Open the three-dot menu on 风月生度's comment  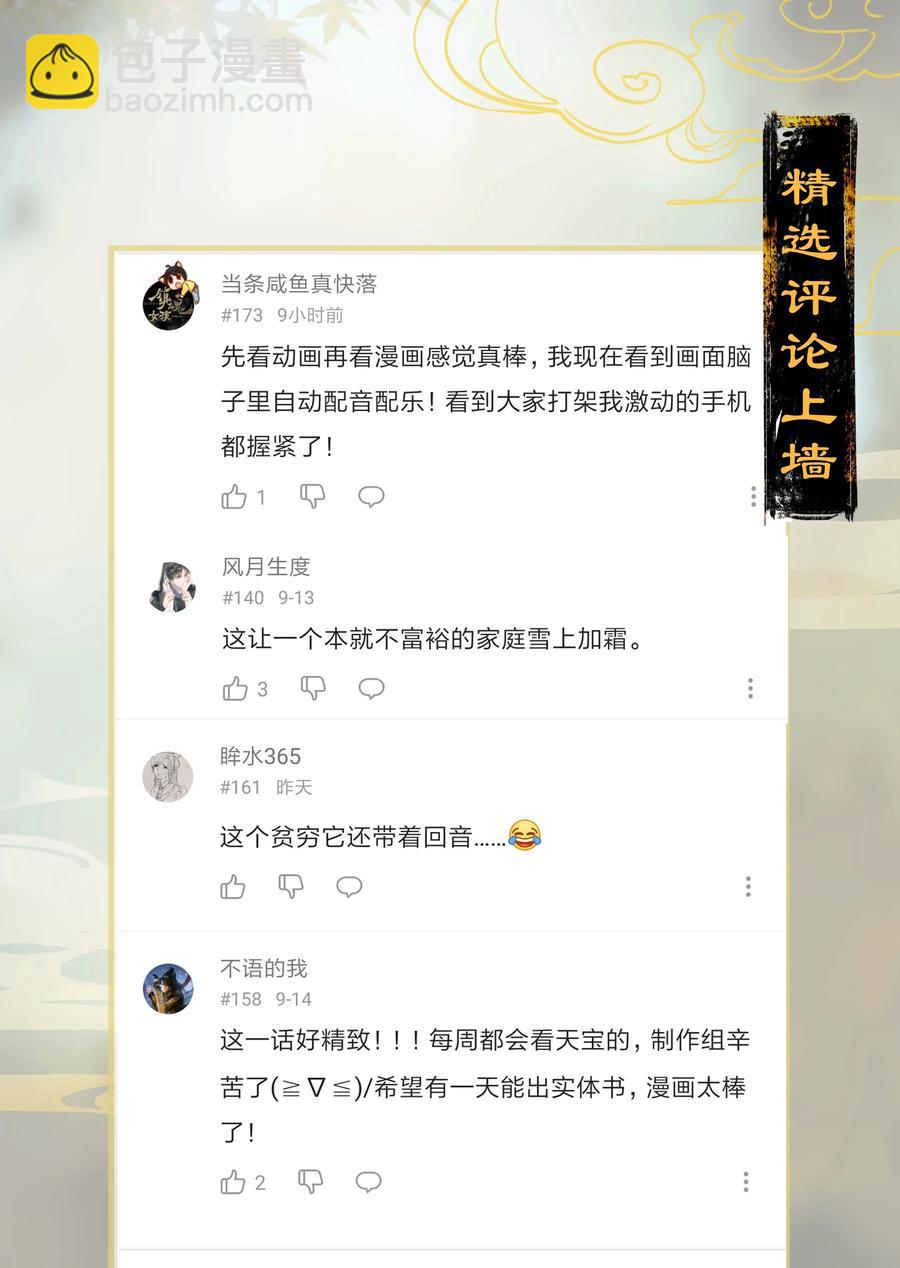pos(748,687)
